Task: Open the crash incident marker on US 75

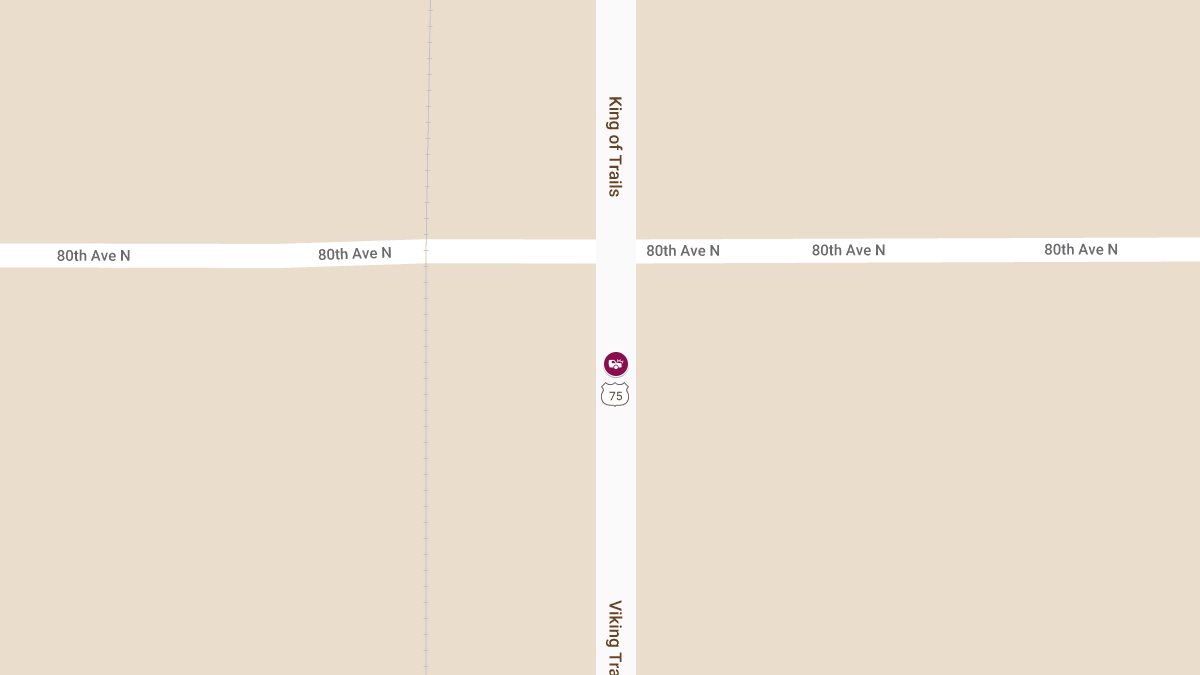Action: pos(616,364)
